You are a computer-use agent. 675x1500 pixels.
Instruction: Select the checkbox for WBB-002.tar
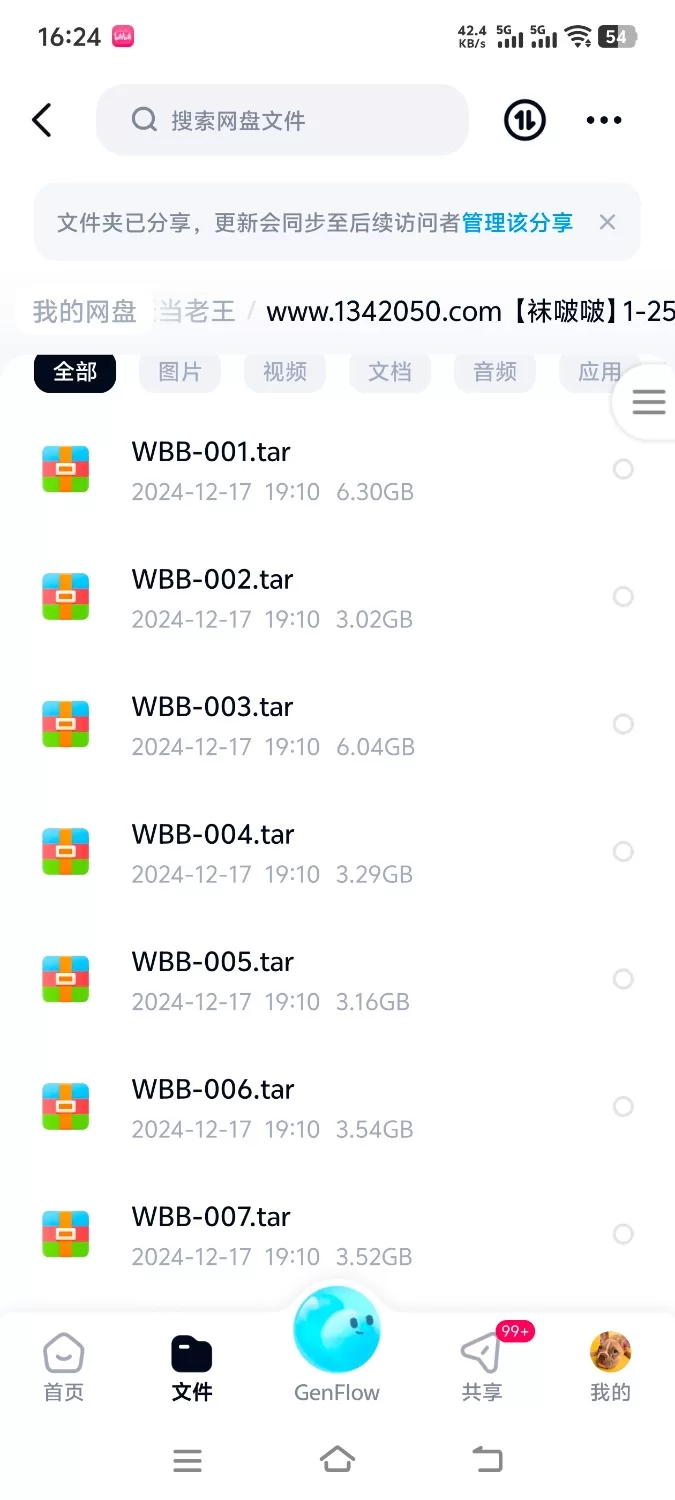pos(623,597)
